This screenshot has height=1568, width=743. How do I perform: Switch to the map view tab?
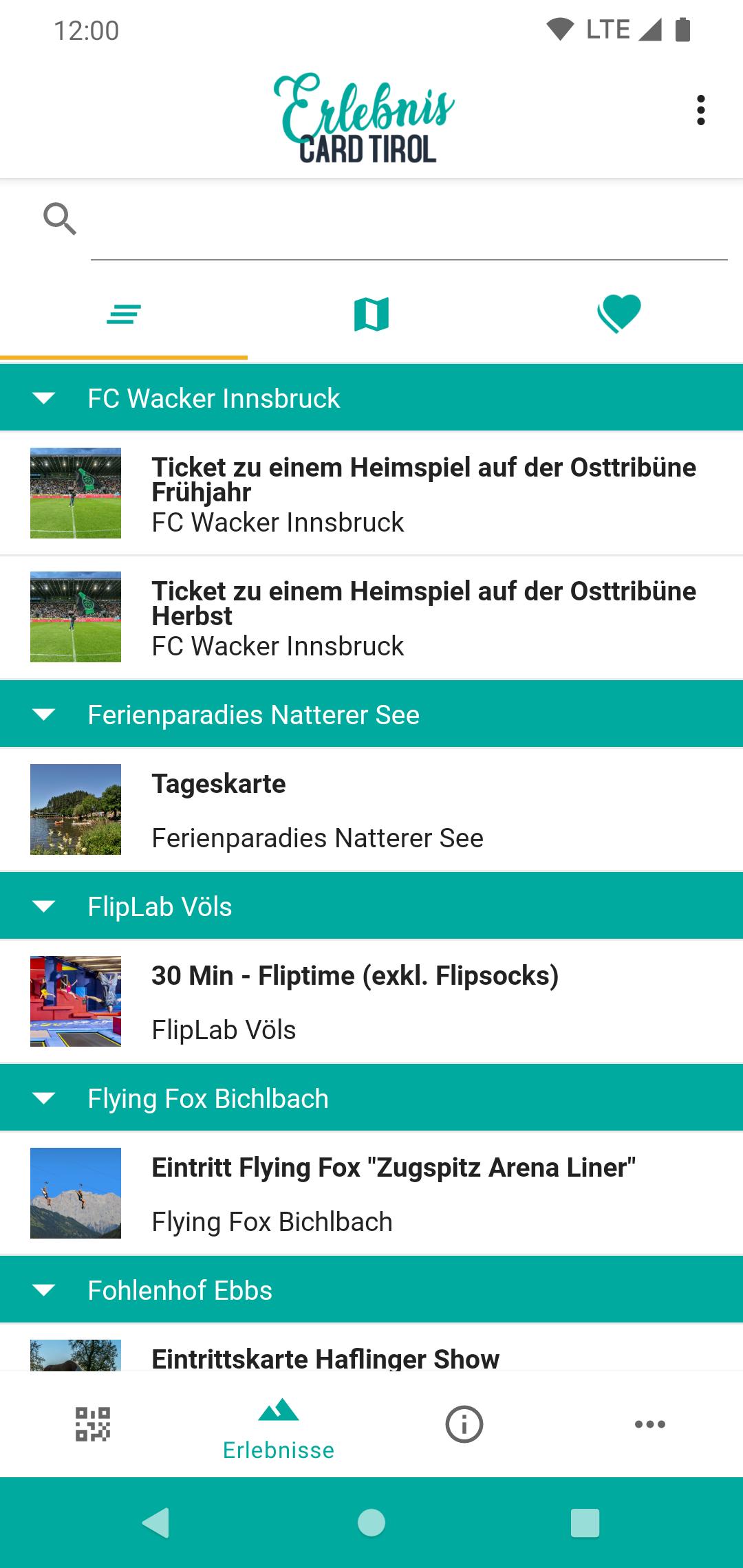(371, 314)
